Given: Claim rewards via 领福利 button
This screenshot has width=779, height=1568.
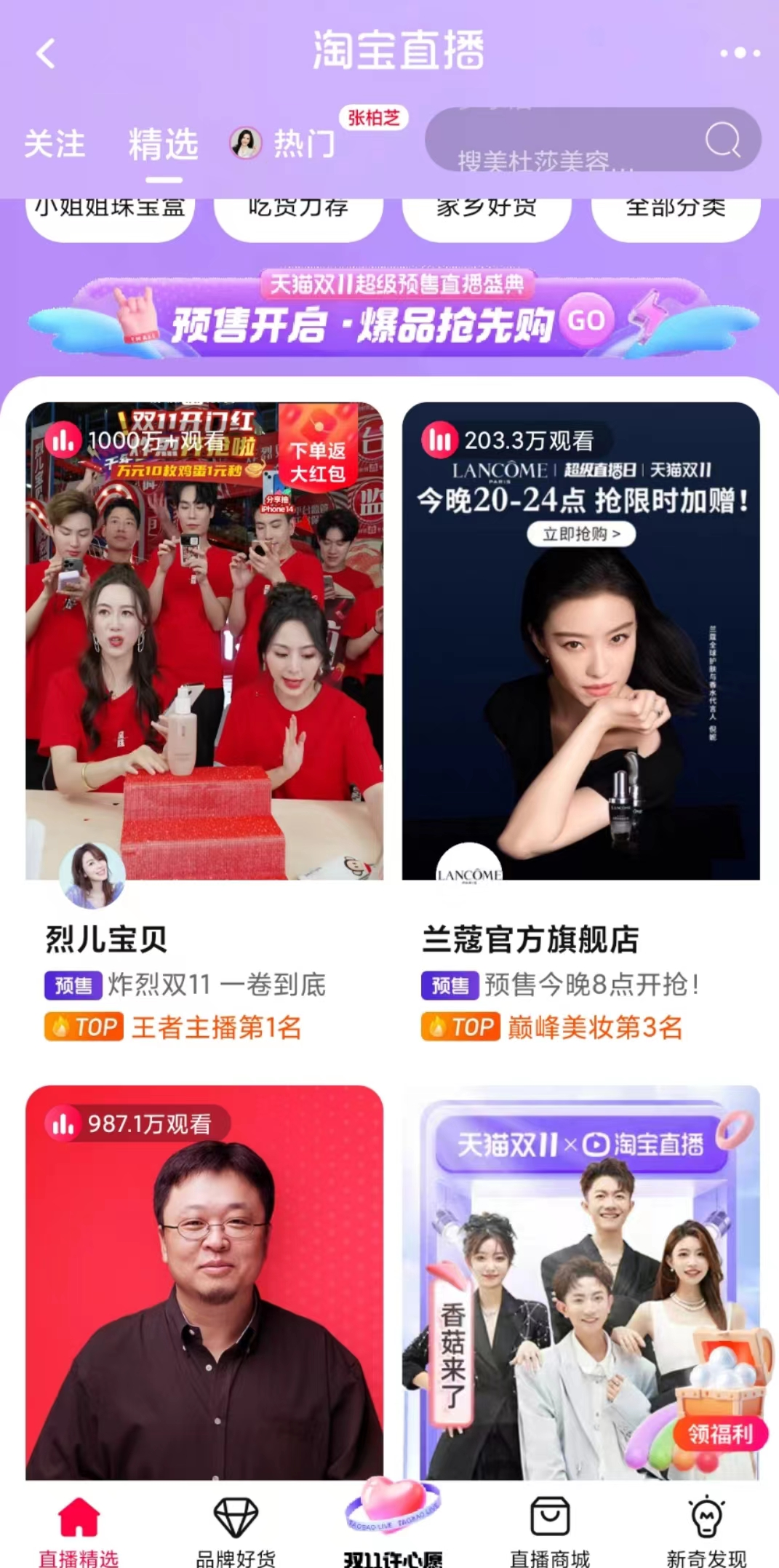Looking at the screenshot, I should tap(720, 1434).
